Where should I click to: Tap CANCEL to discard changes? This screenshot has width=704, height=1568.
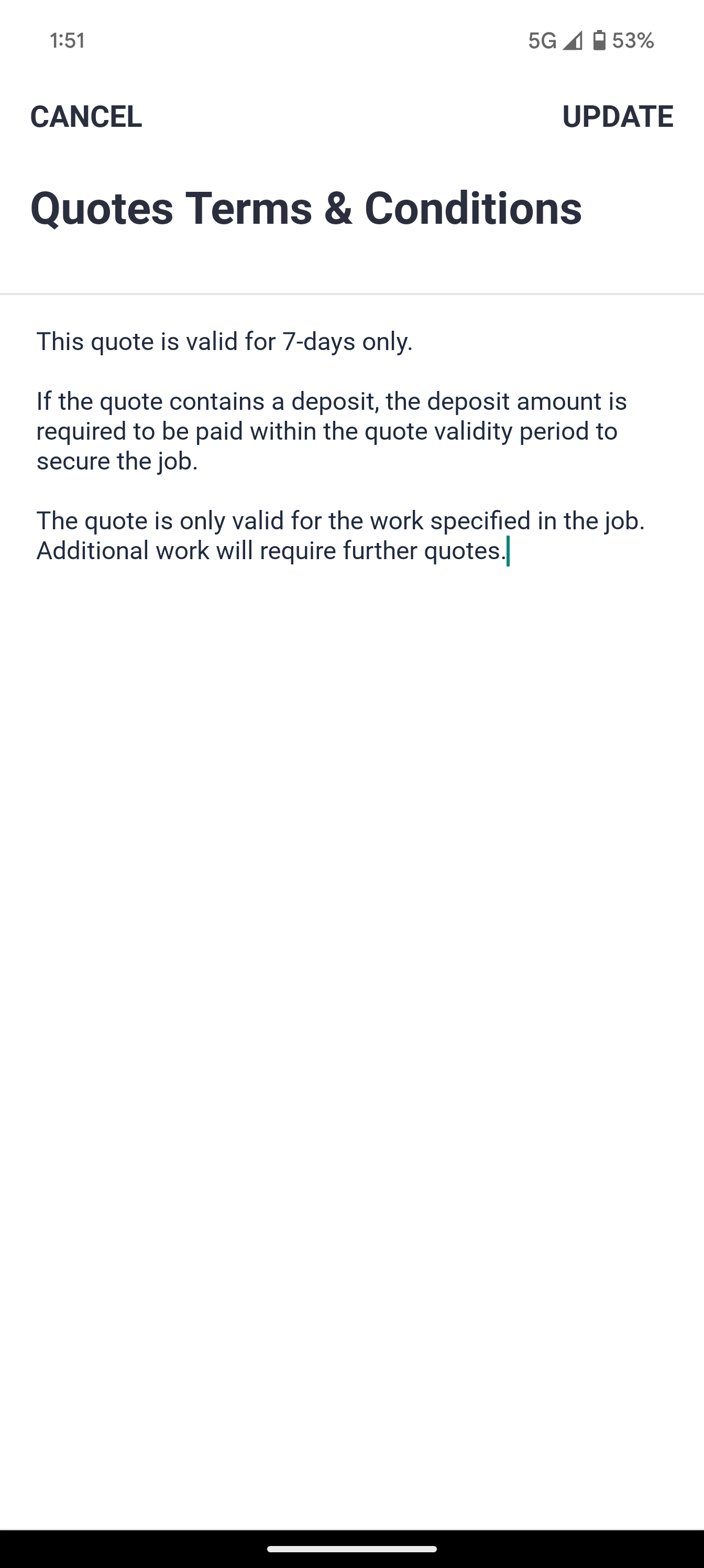coord(86,116)
